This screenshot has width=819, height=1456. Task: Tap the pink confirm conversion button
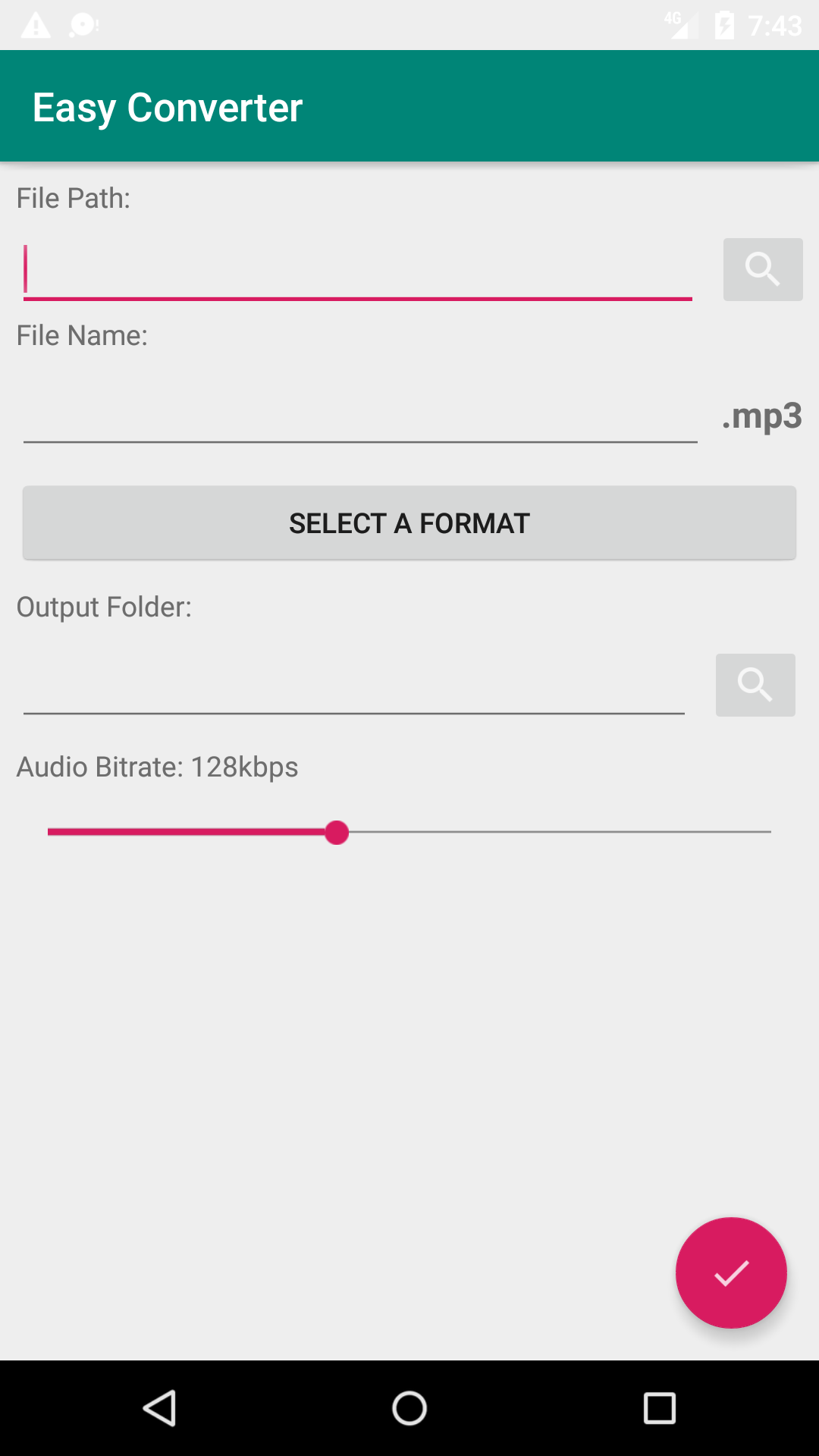point(730,1274)
